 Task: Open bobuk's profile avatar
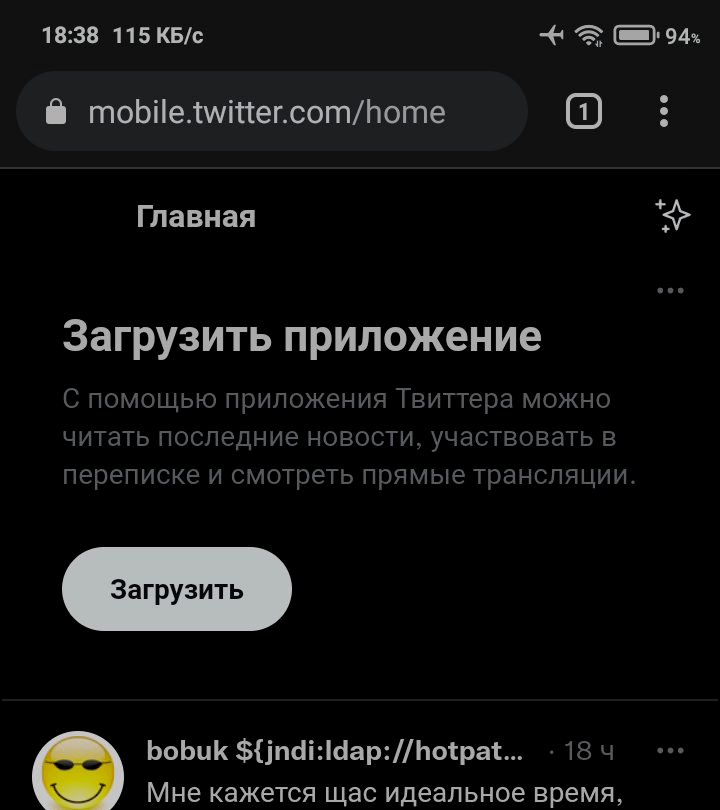(x=78, y=775)
